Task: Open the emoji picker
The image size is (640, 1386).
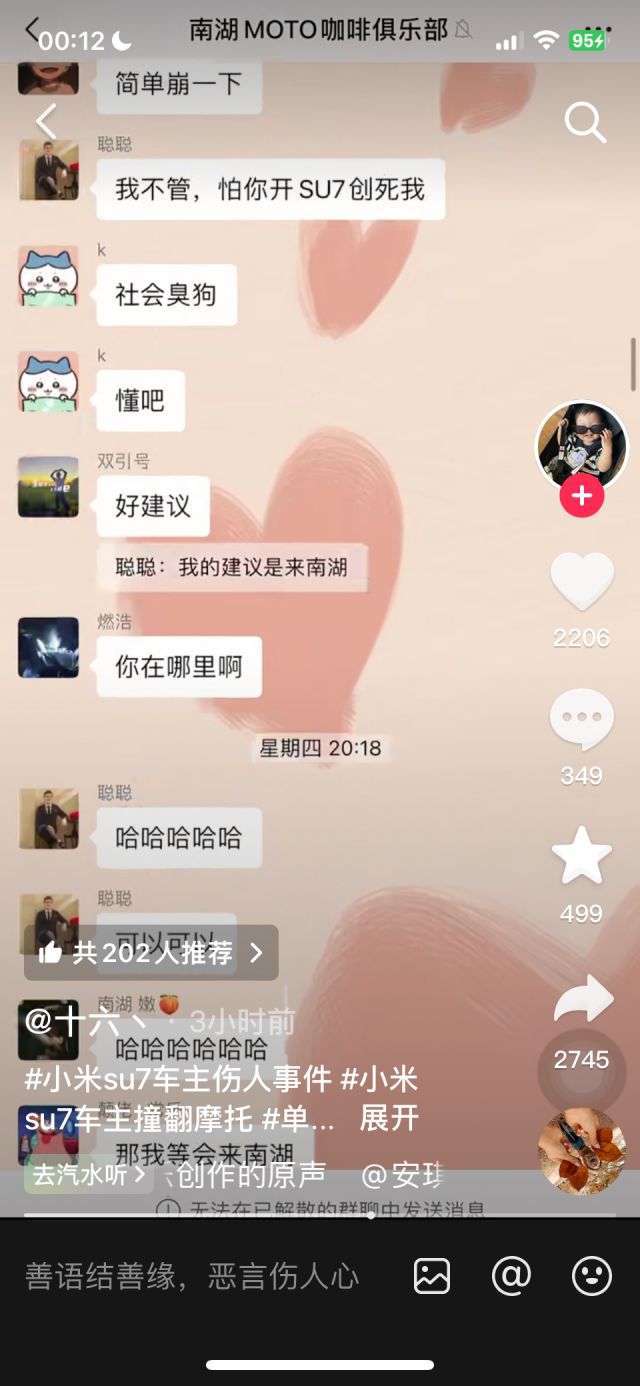Action: [x=591, y=1276]
